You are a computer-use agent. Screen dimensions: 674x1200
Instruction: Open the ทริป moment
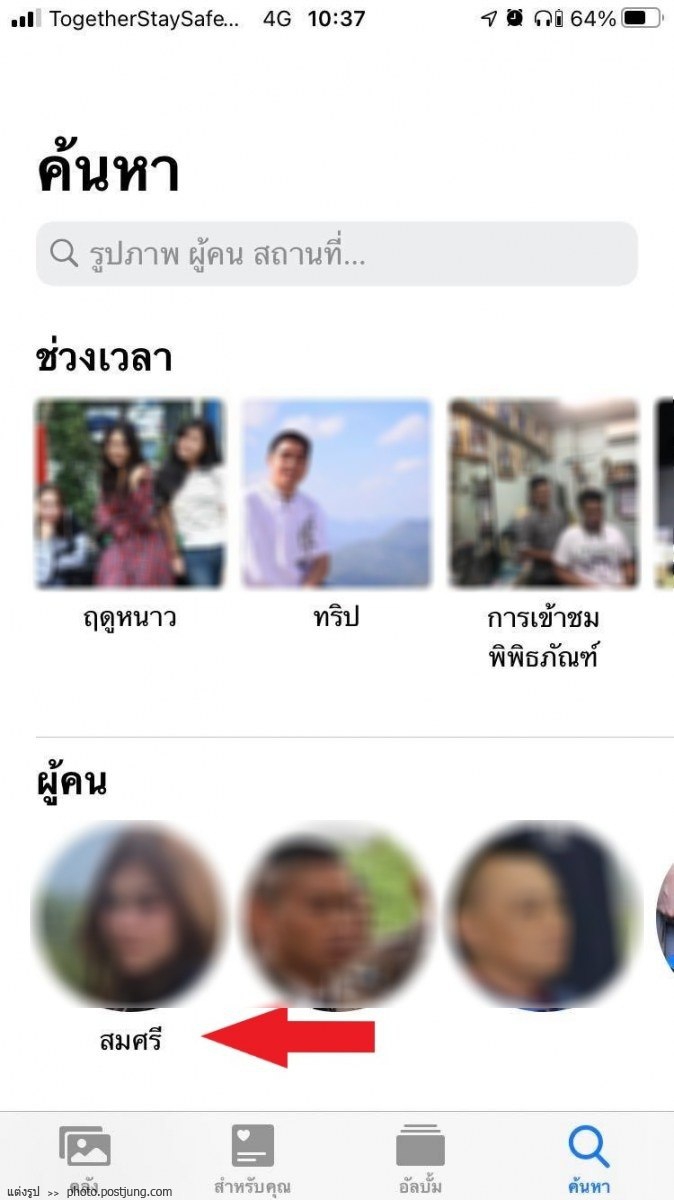tap(336, 494)
